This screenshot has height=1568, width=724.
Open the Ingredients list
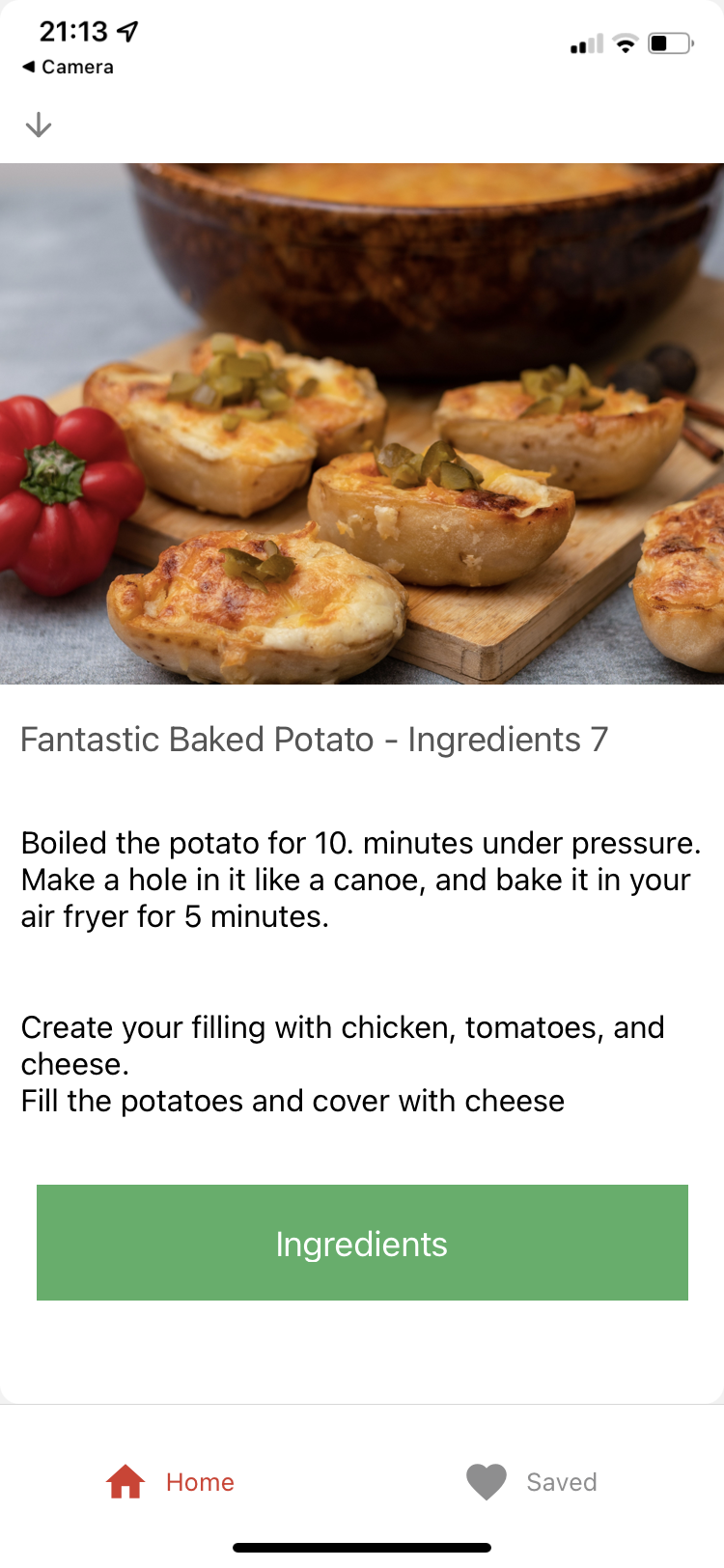click(x=362, y=1243)
